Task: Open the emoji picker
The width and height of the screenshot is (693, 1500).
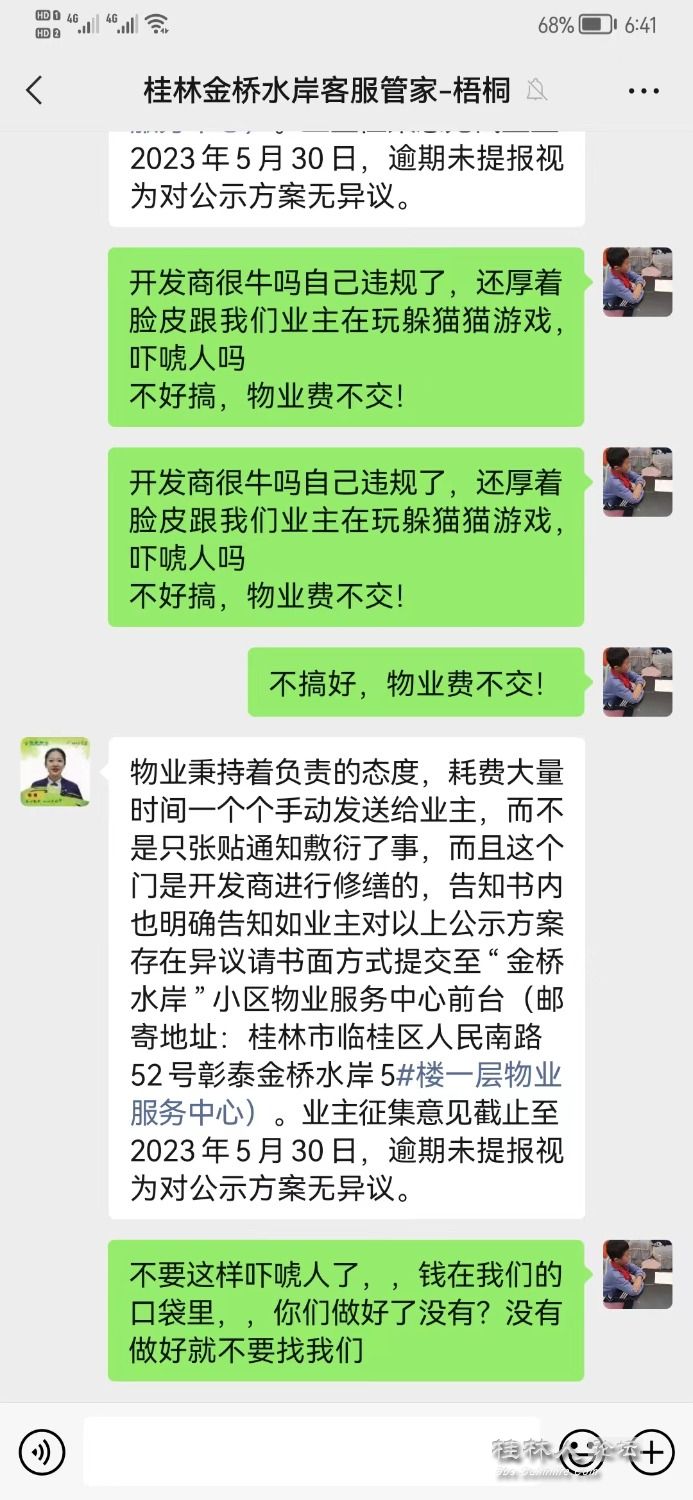Action: [x=583, y=1450]
